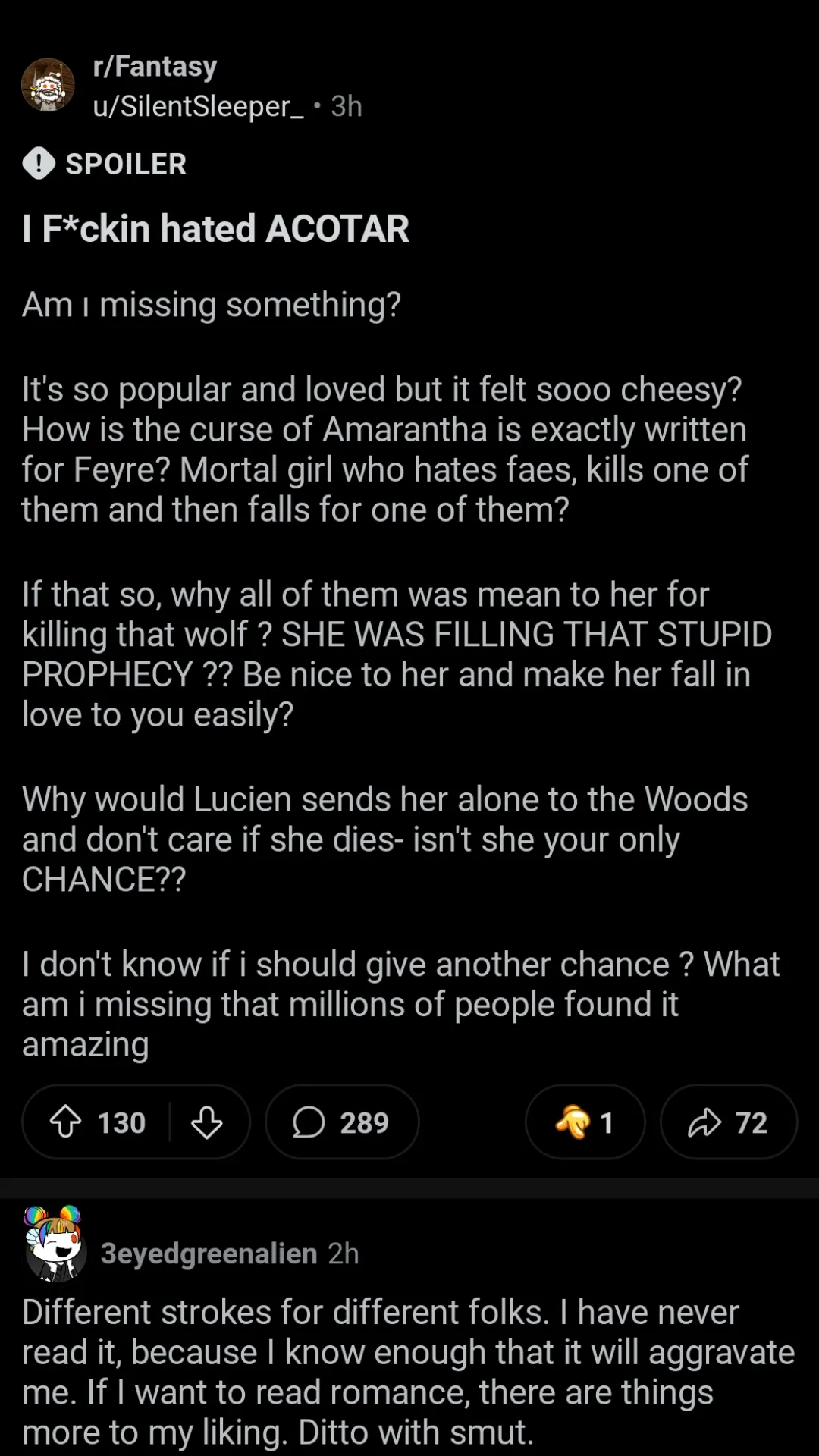Open 3eyedgreenalien's profile
Viewport: 819px width, 1456px height.
coord(209,1254)
